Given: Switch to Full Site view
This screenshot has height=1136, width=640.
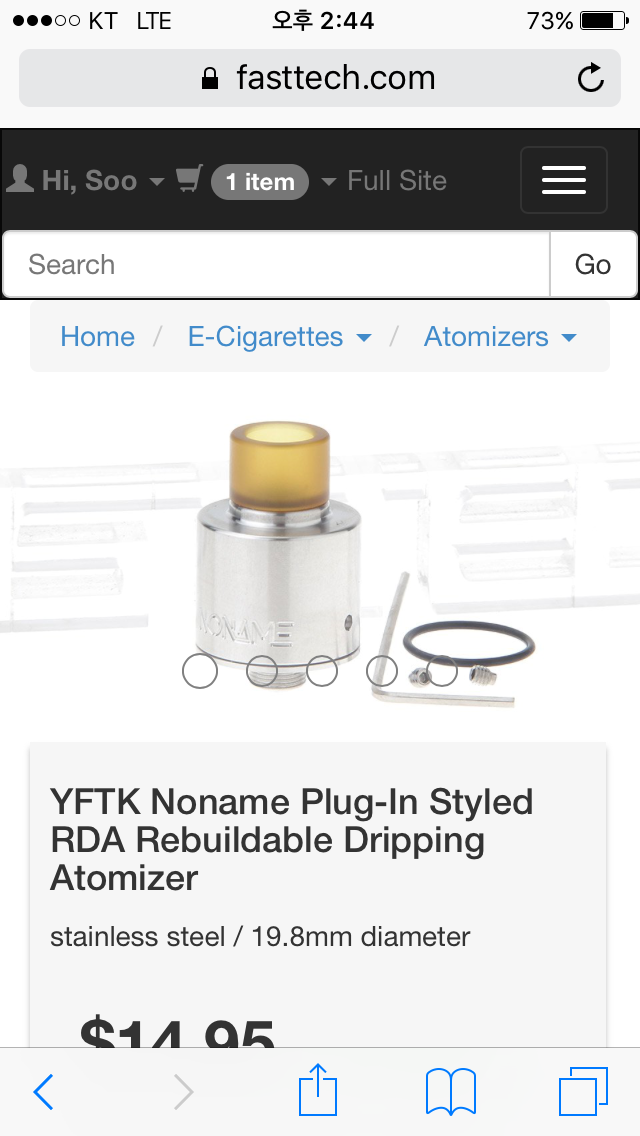Looking at the screenshot, I should [x=396, y=181].
